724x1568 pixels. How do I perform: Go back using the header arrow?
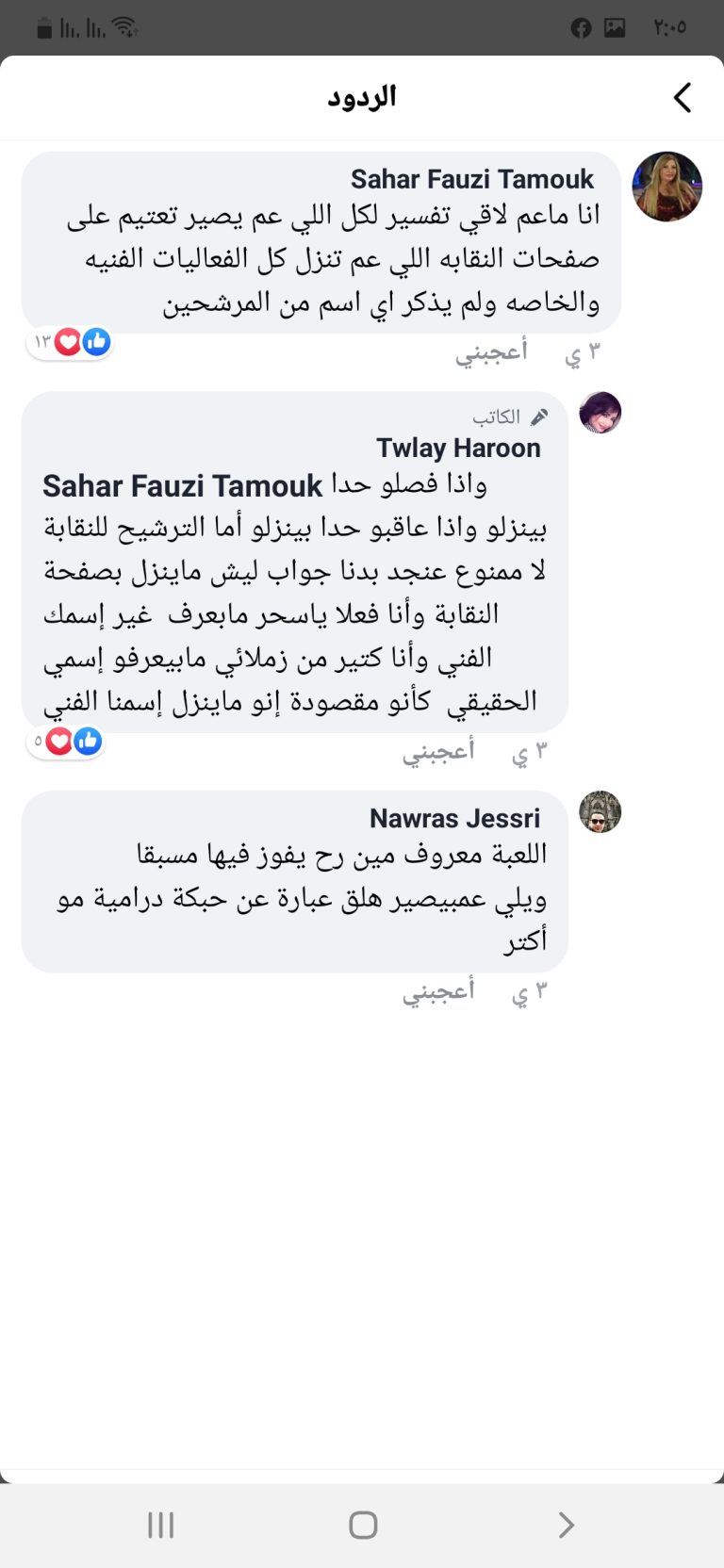click(683, 97)
